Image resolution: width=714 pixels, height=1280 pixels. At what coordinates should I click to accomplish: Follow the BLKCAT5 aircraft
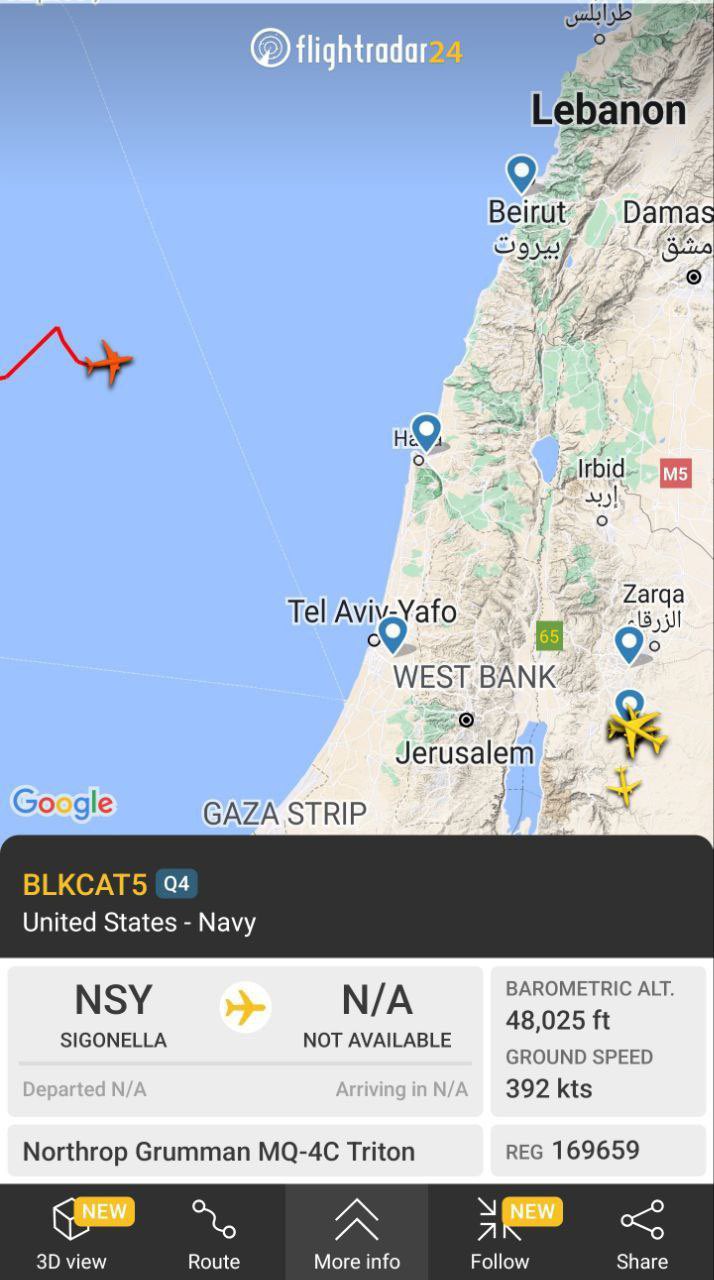499,1233
